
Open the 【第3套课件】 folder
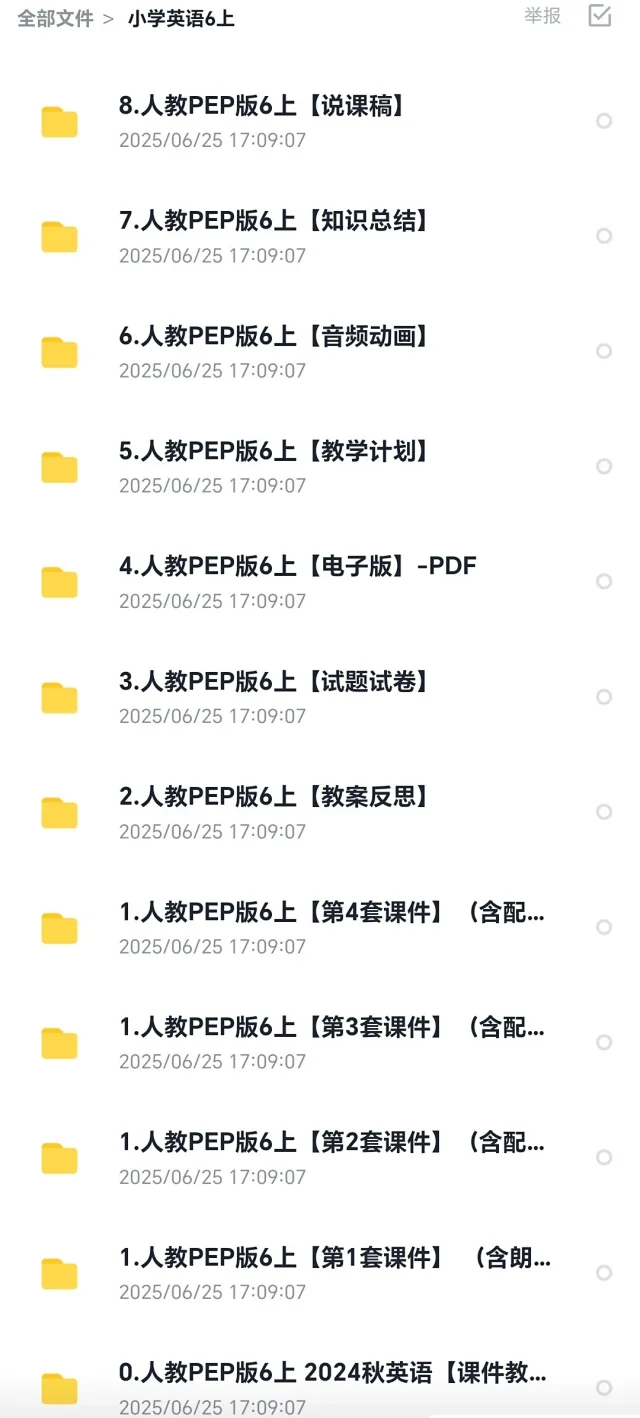[x=320, y=1042]
